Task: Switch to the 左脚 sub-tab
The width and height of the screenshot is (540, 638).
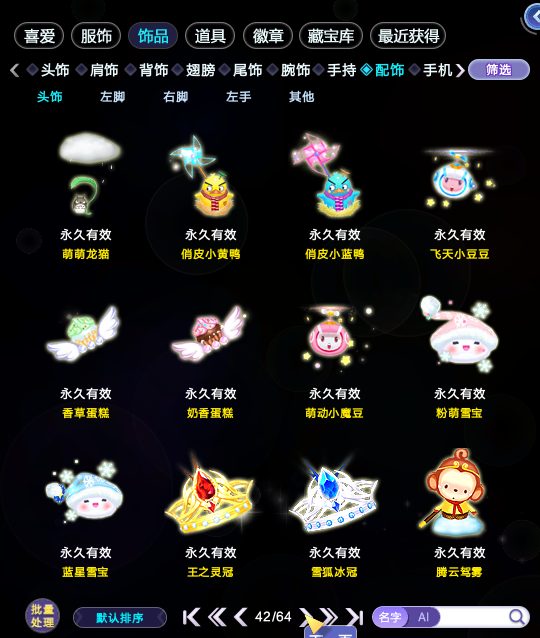Action: 112,97
